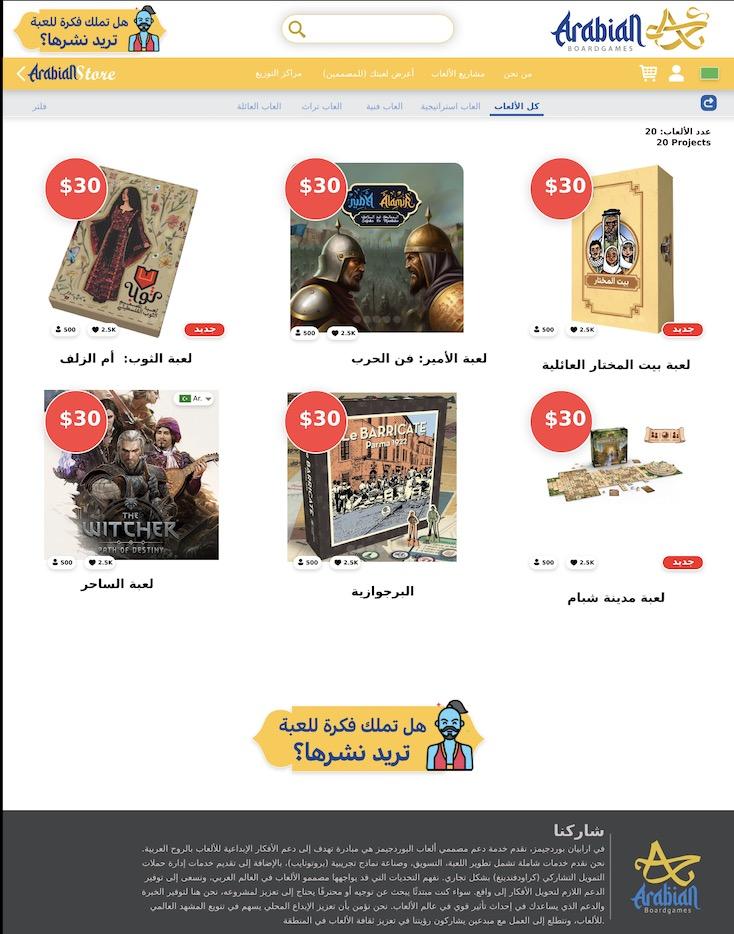Image resolution: width=734 pixels, height=934 pixels.
Task: Switch to the العاب تراث tab
Action: 322,106
